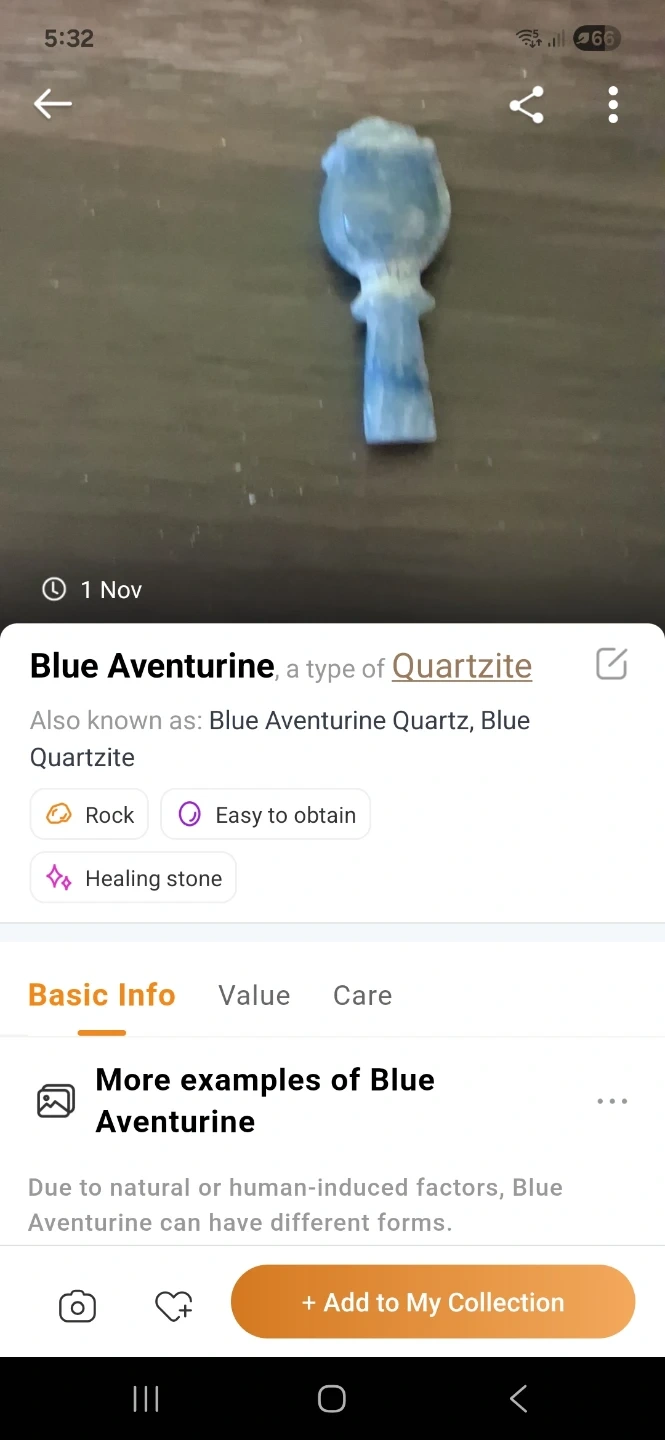
Task: Go back using the top-left arrow
Action: tap(52, 104)
